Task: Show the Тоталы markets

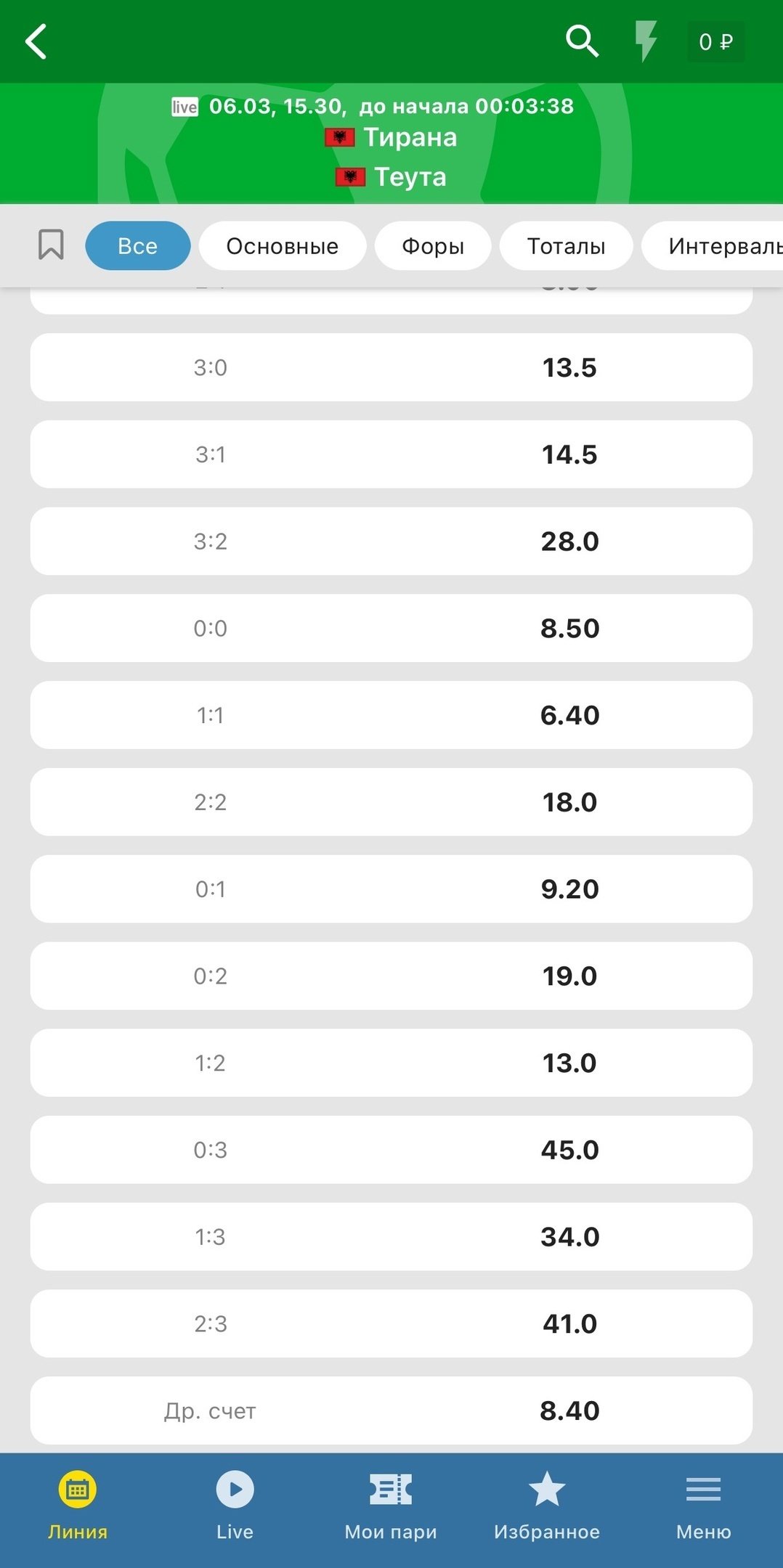Action: (566, 246)
